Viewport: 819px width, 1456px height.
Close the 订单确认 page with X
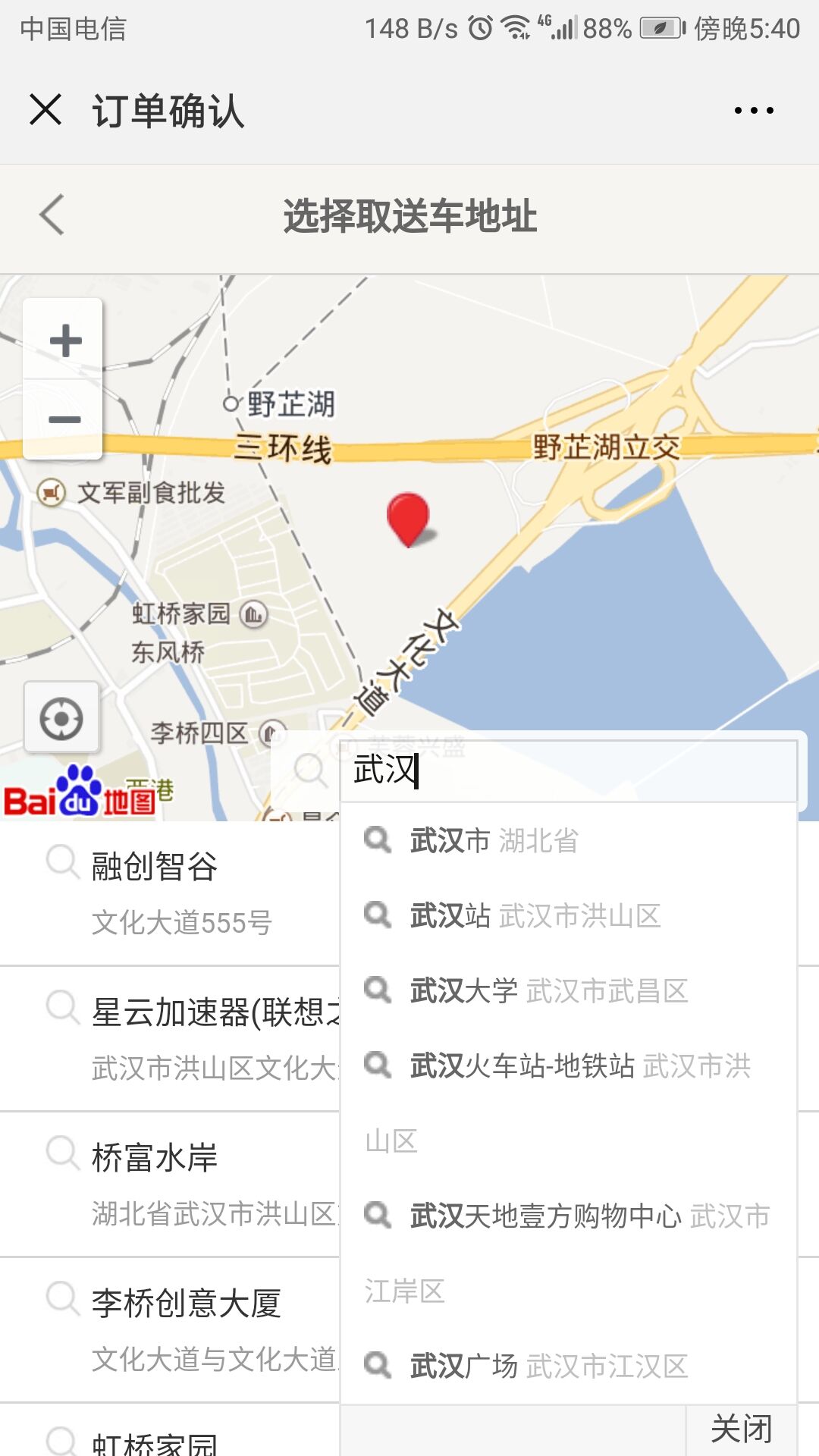pyautogui.click(x=45, y=110)
